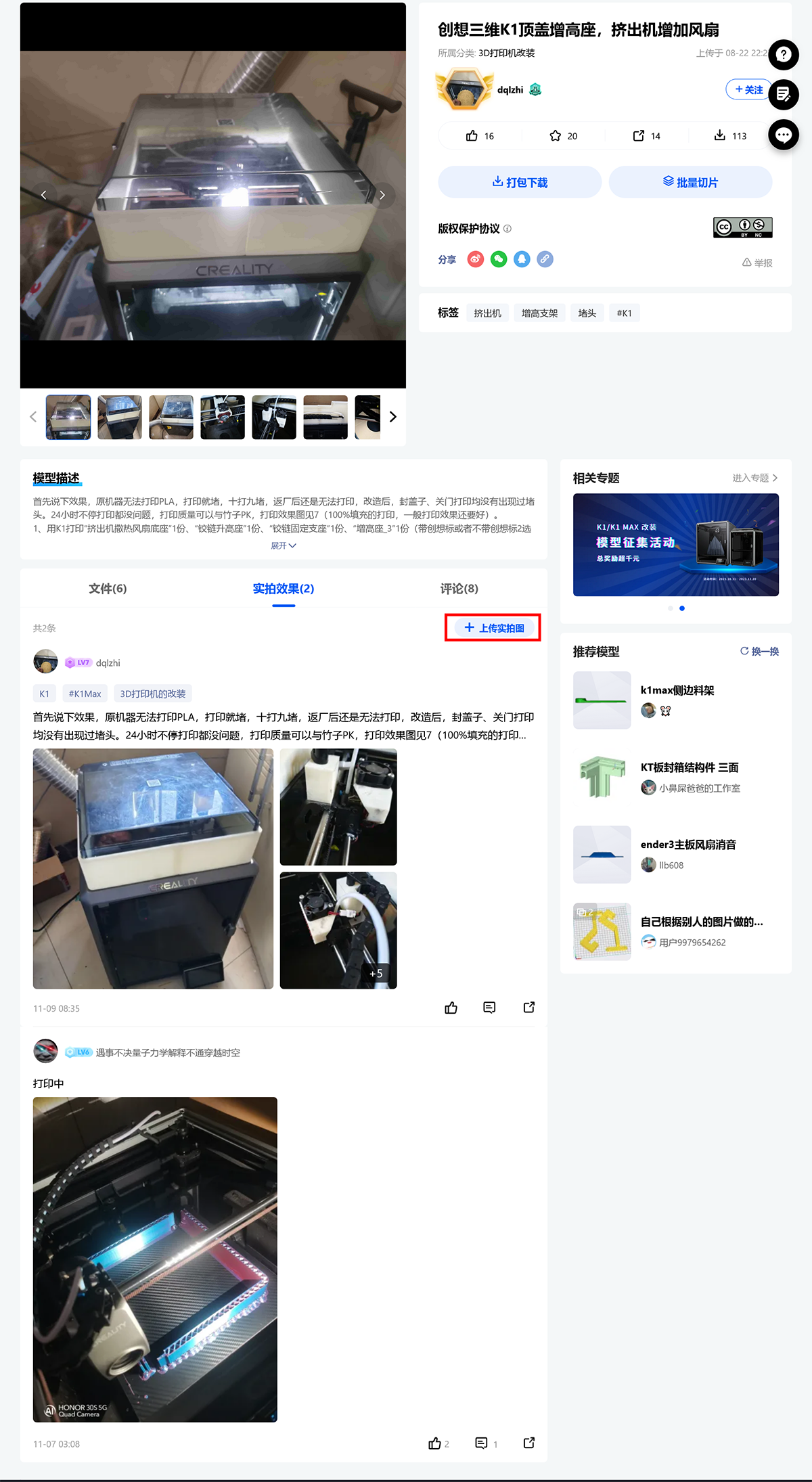
Task: Report this model via 举报
Action: (757, 263)
